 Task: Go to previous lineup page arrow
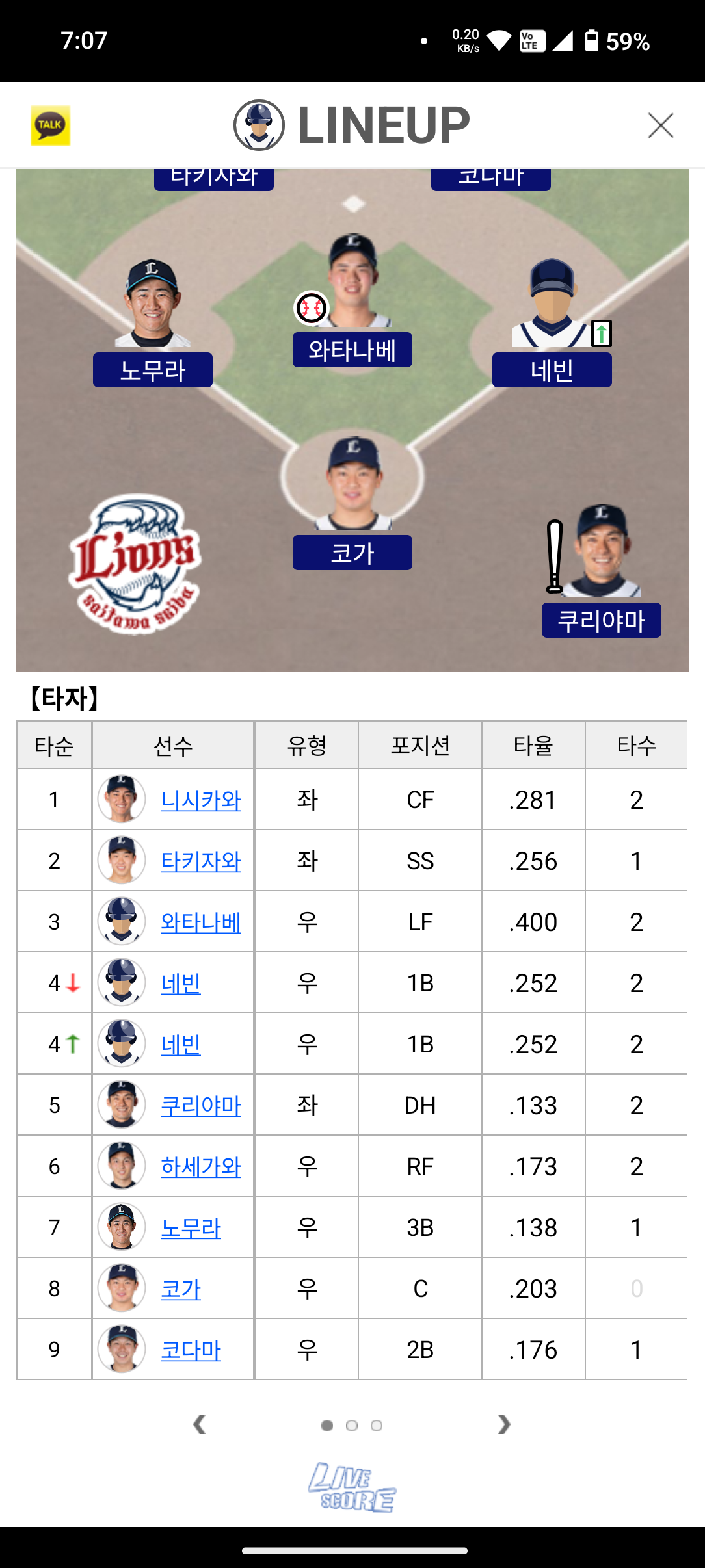pyautogui.click(x=200, y=1424)
